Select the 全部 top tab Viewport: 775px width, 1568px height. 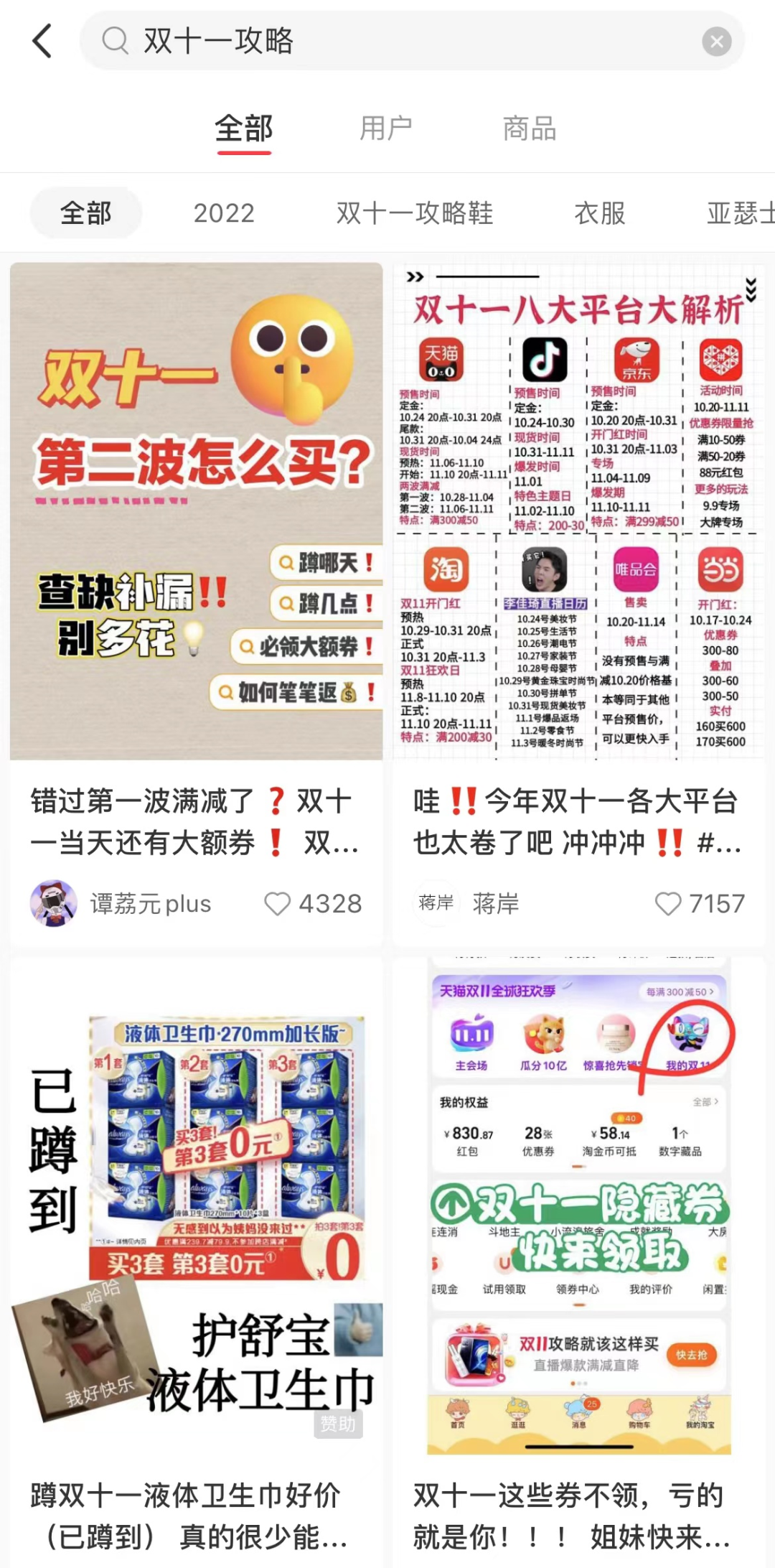(x=244, y=129)
